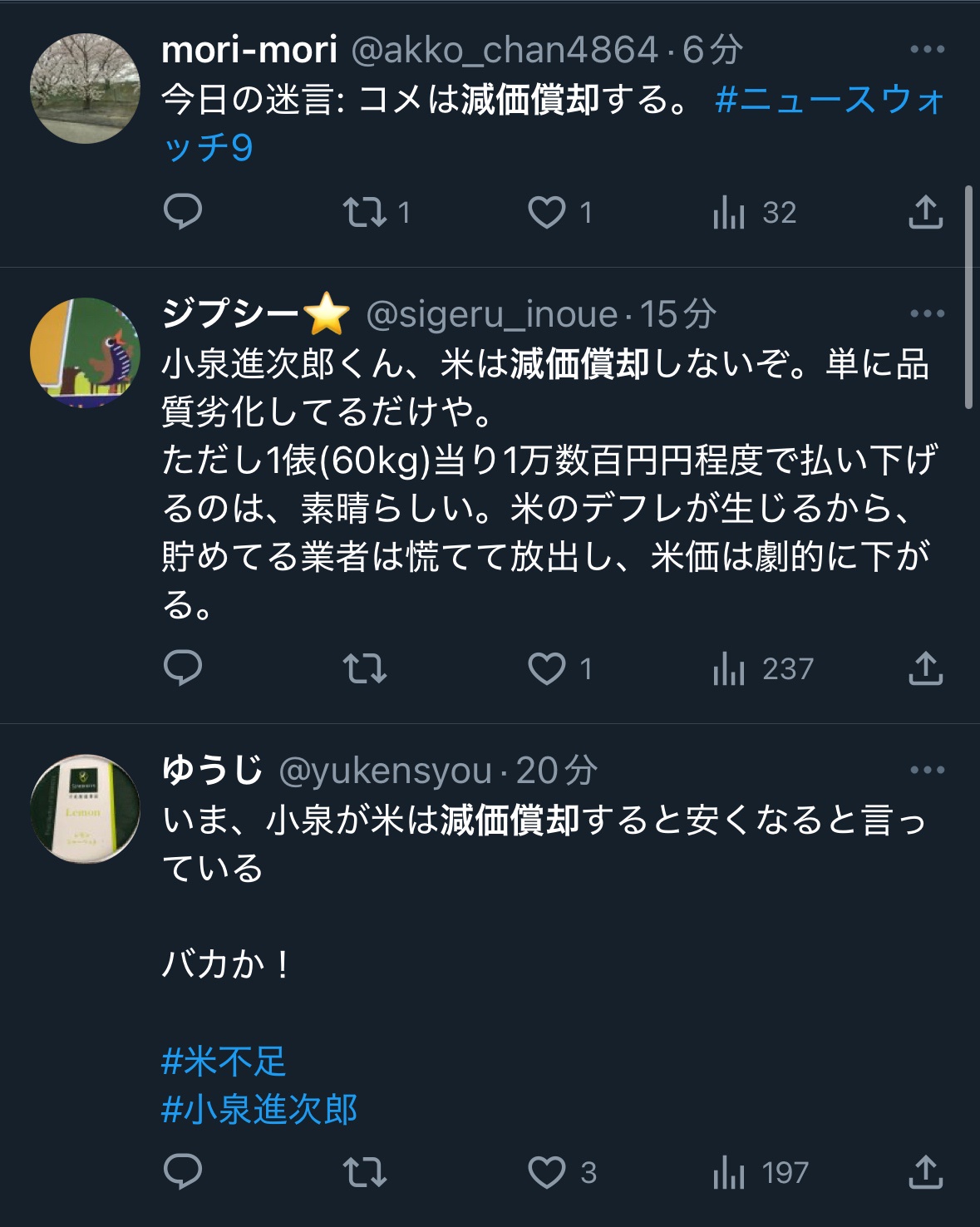980x1227 pixels.
Task: Open more options on ジプシー's tweet
Action: click(x=927, y=314)
